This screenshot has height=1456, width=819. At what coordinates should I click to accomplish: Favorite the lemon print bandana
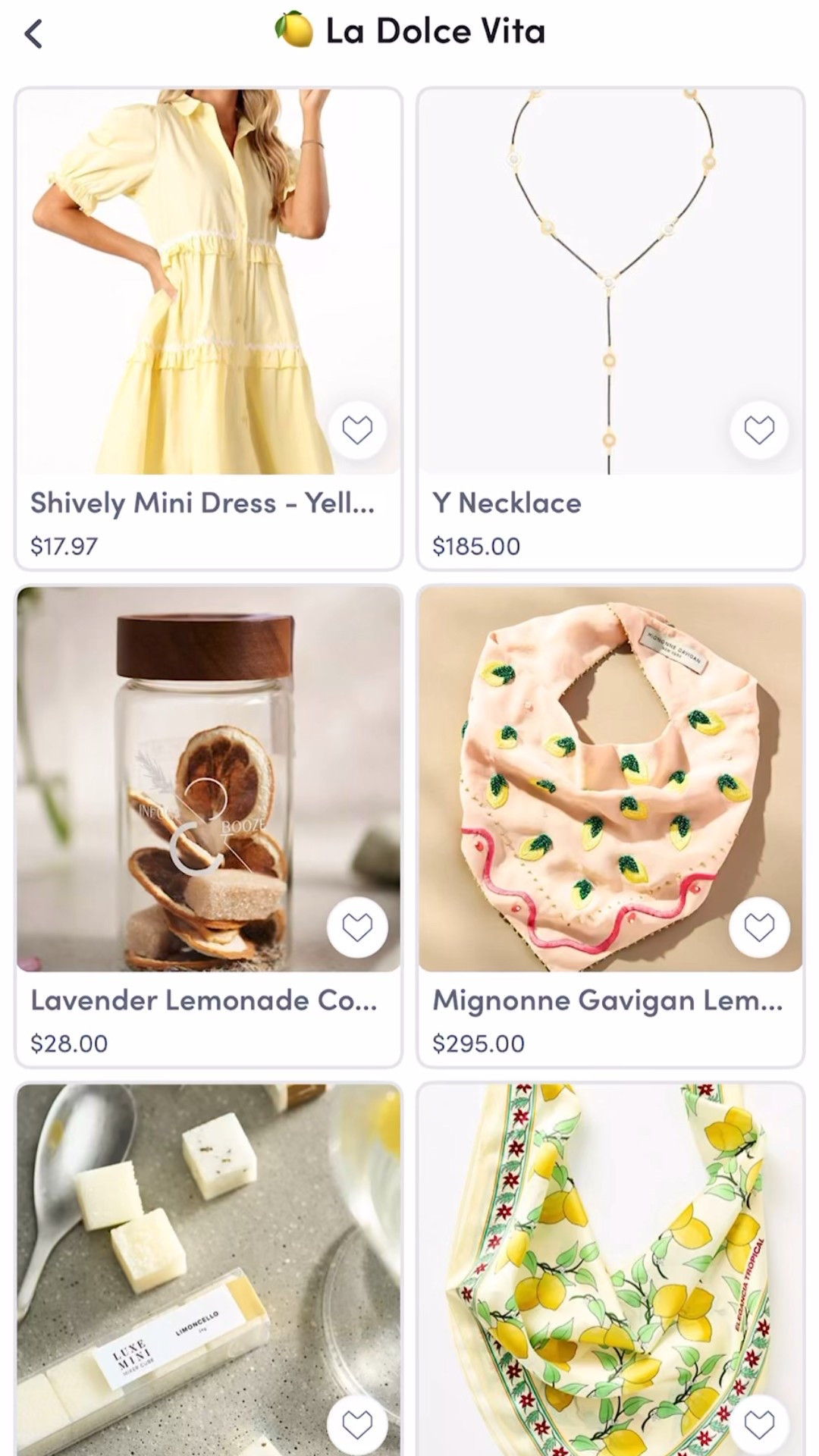point(758,1424)
